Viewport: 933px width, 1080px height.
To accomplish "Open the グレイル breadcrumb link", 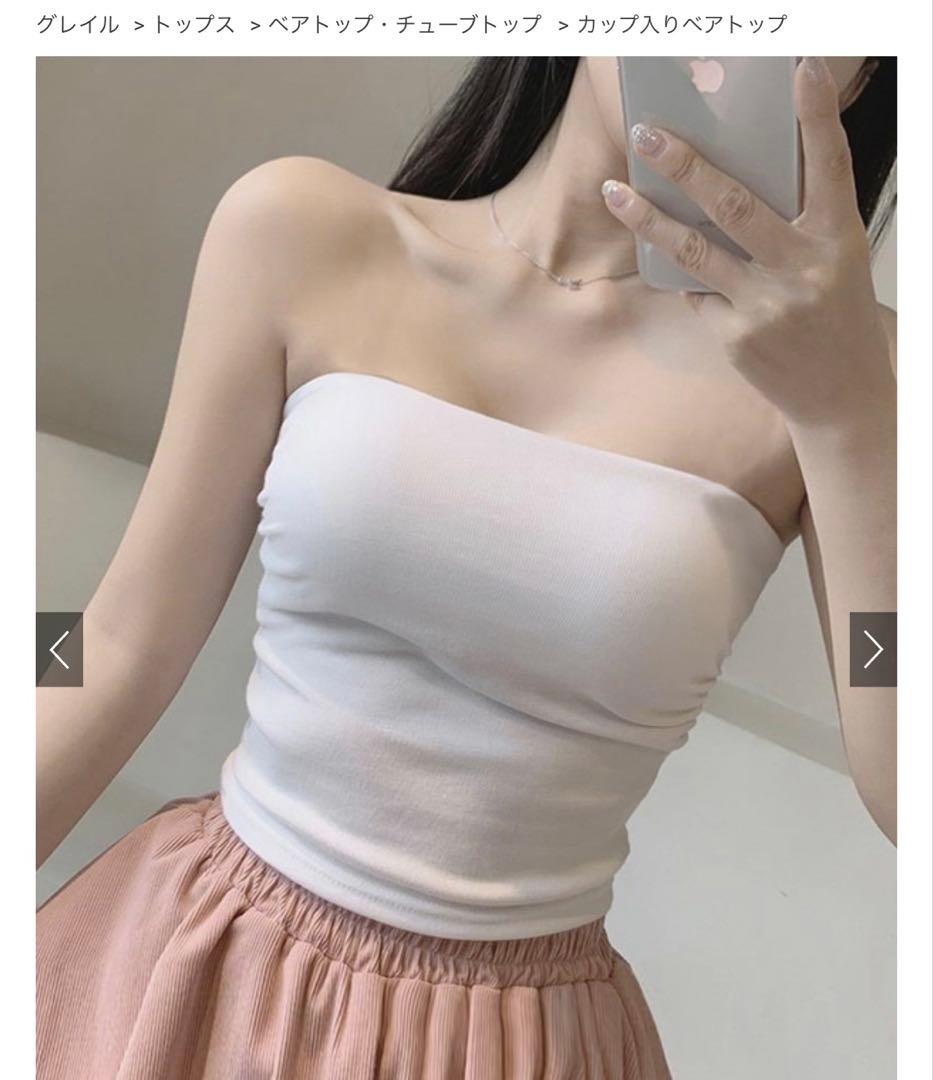I will [77, 24].
